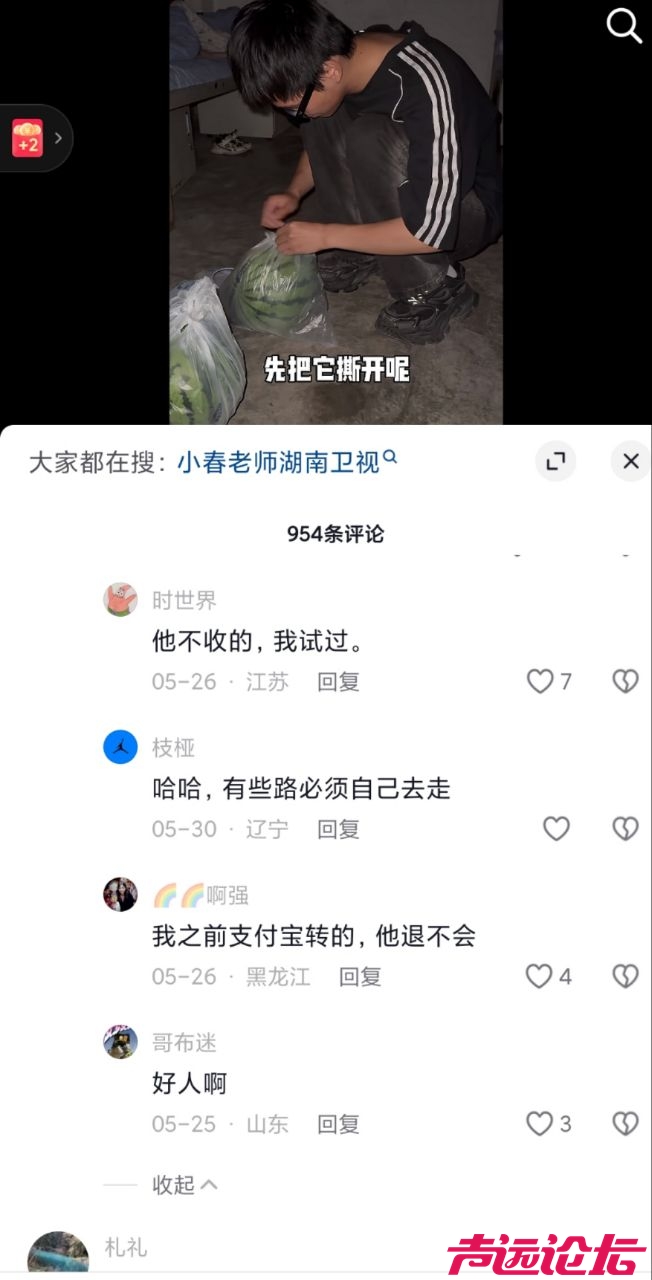
Task: Like 哥布迷's comment 好人啊
Action: coord(540,1123)
